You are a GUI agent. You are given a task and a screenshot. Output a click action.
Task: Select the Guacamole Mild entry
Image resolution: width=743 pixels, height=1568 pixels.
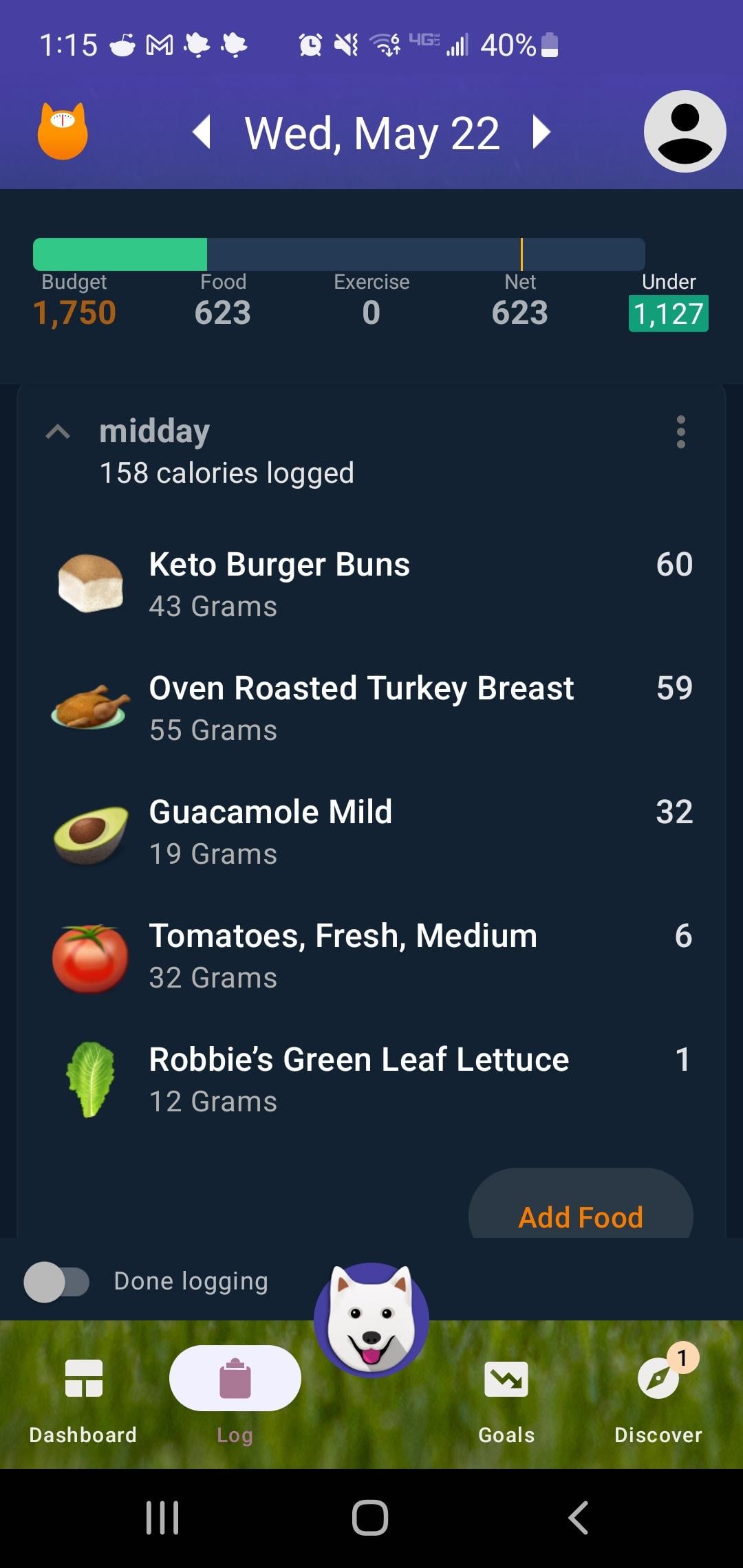371,832
